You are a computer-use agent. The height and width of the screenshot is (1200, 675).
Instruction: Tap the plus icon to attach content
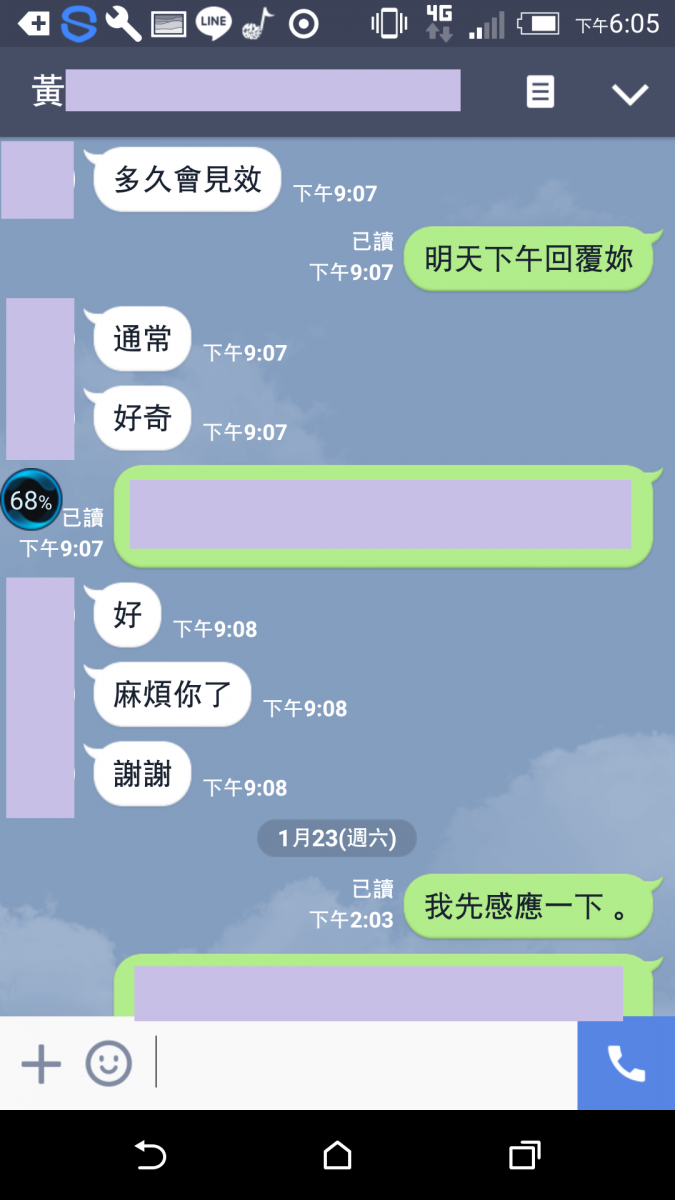tap(41, 1063)
